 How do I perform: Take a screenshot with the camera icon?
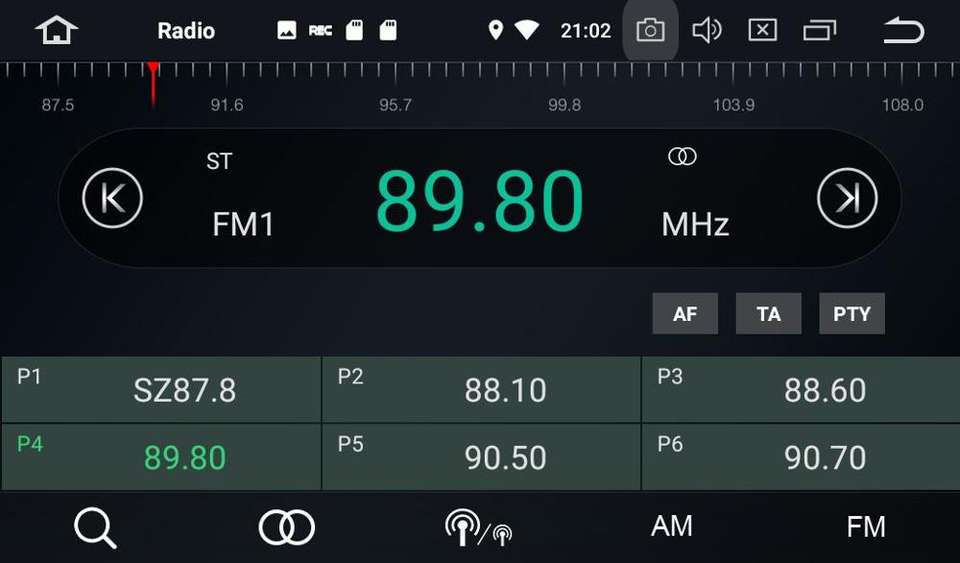tap(650, 30)
